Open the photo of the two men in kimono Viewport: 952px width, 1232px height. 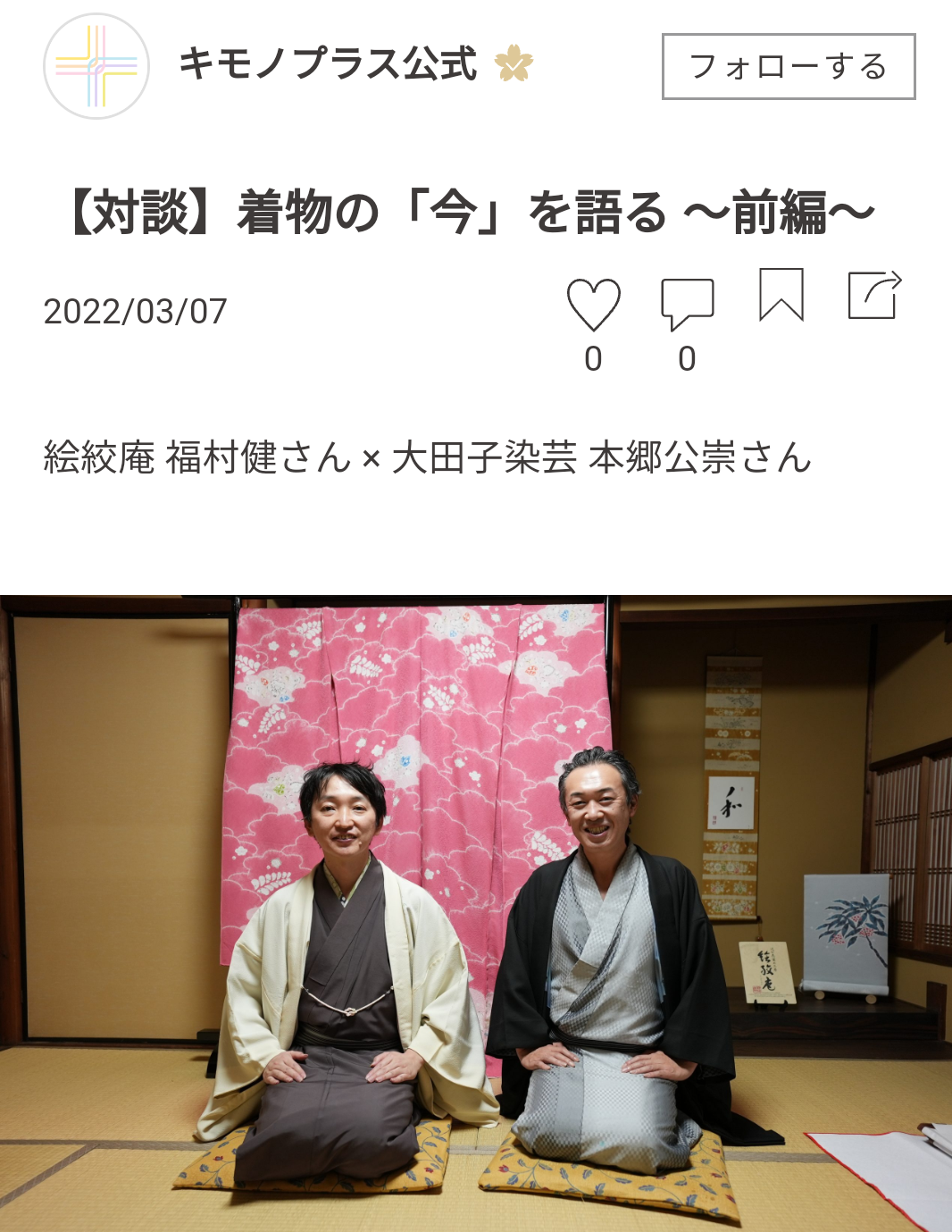click(476, 913)
